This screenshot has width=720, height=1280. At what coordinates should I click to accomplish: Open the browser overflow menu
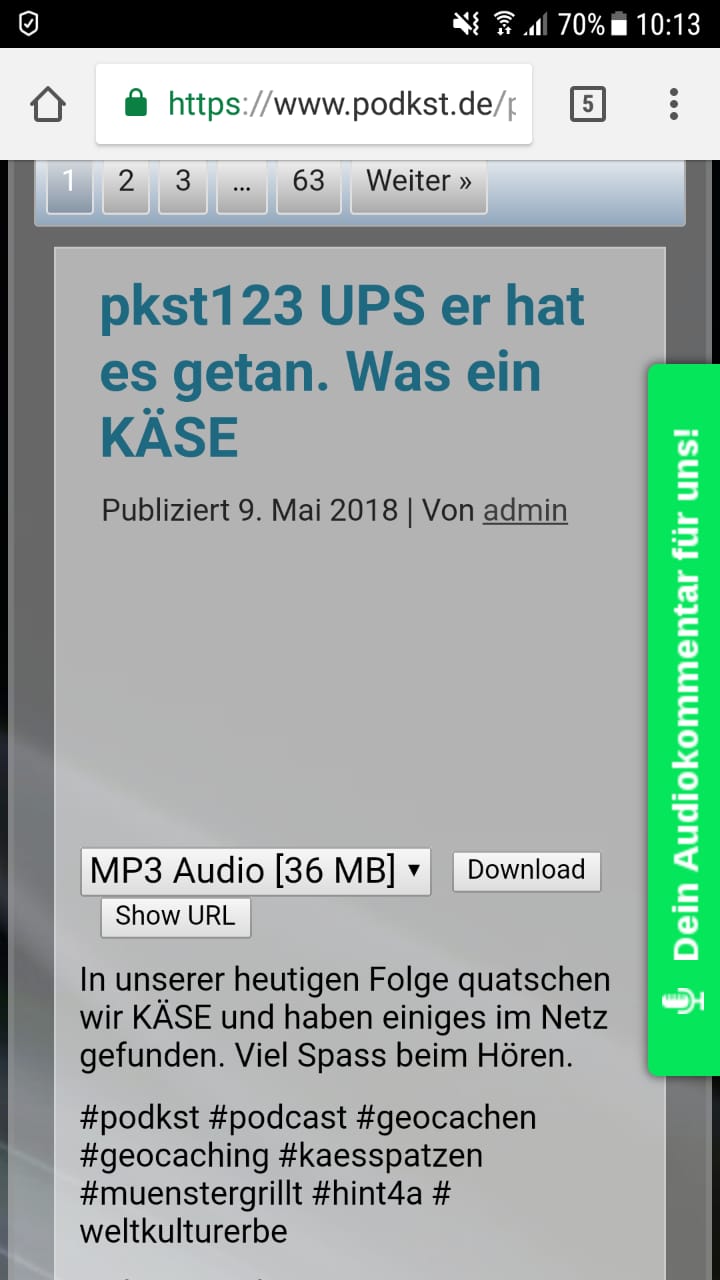674,104
